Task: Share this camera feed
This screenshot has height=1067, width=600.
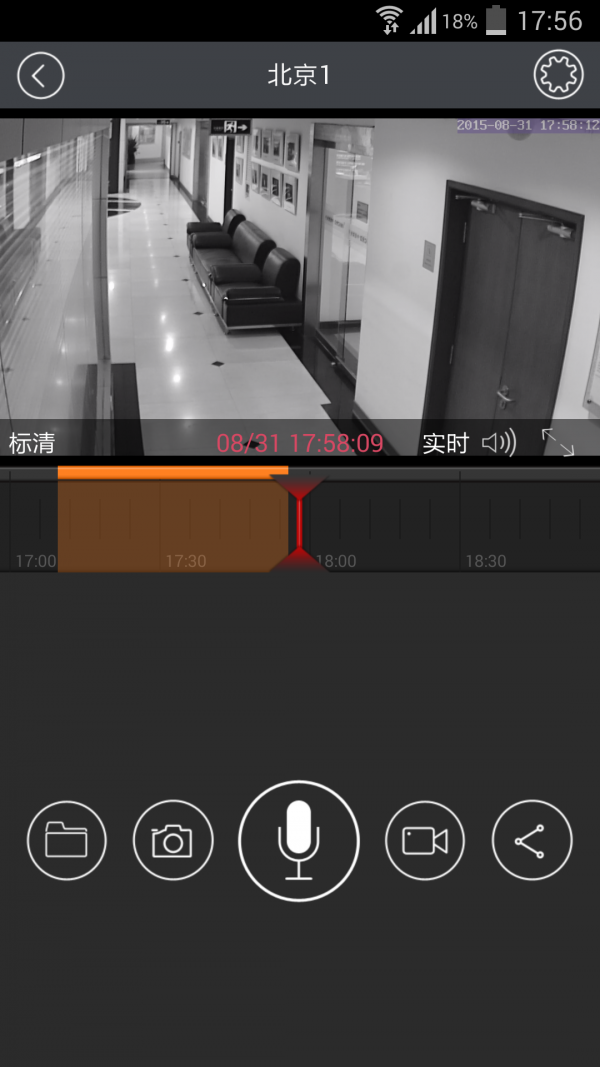Action: tap(532, 840)
